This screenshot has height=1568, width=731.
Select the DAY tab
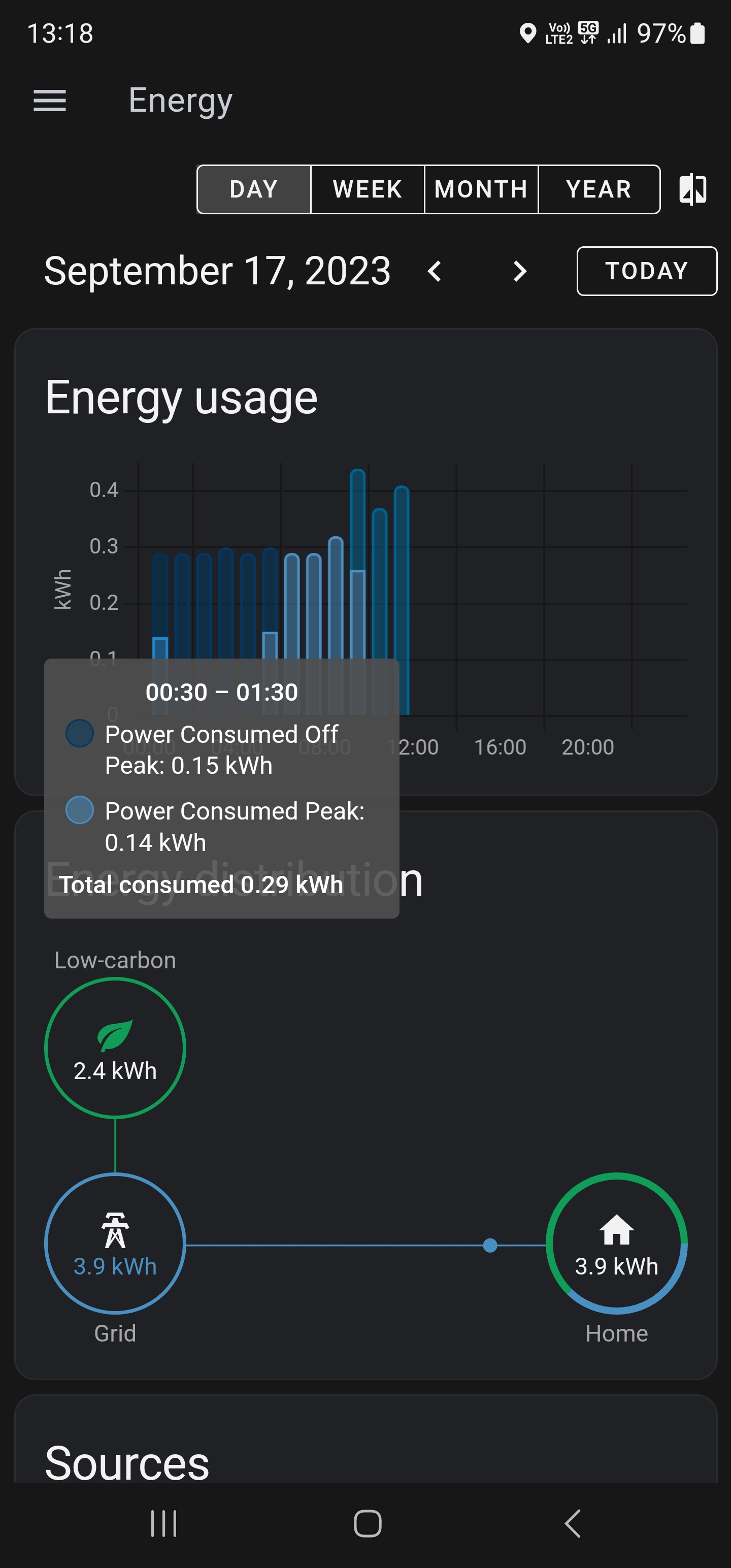(x=253, y=189)
